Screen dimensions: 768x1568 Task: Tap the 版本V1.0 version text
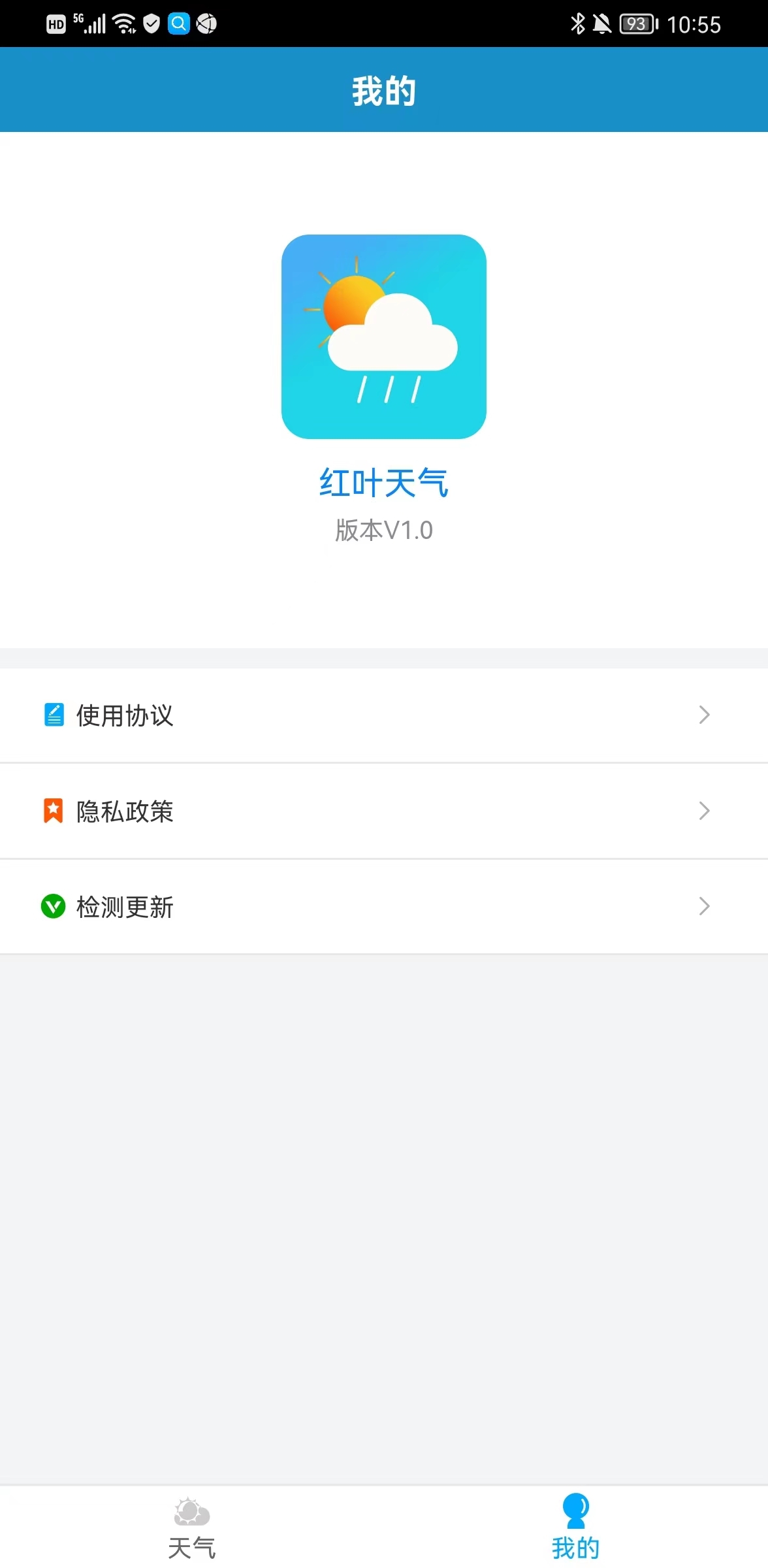coord(383,531)
